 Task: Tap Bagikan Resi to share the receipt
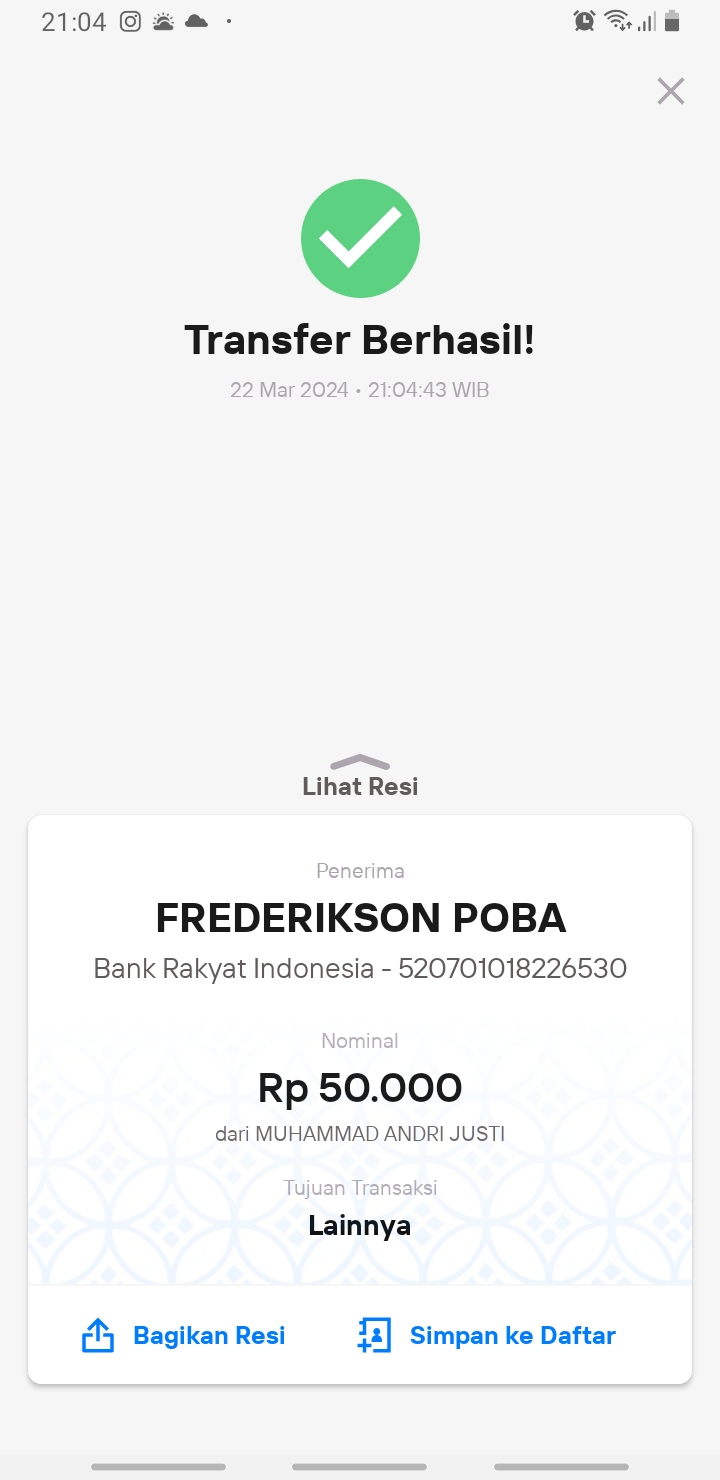[183, 1335]
